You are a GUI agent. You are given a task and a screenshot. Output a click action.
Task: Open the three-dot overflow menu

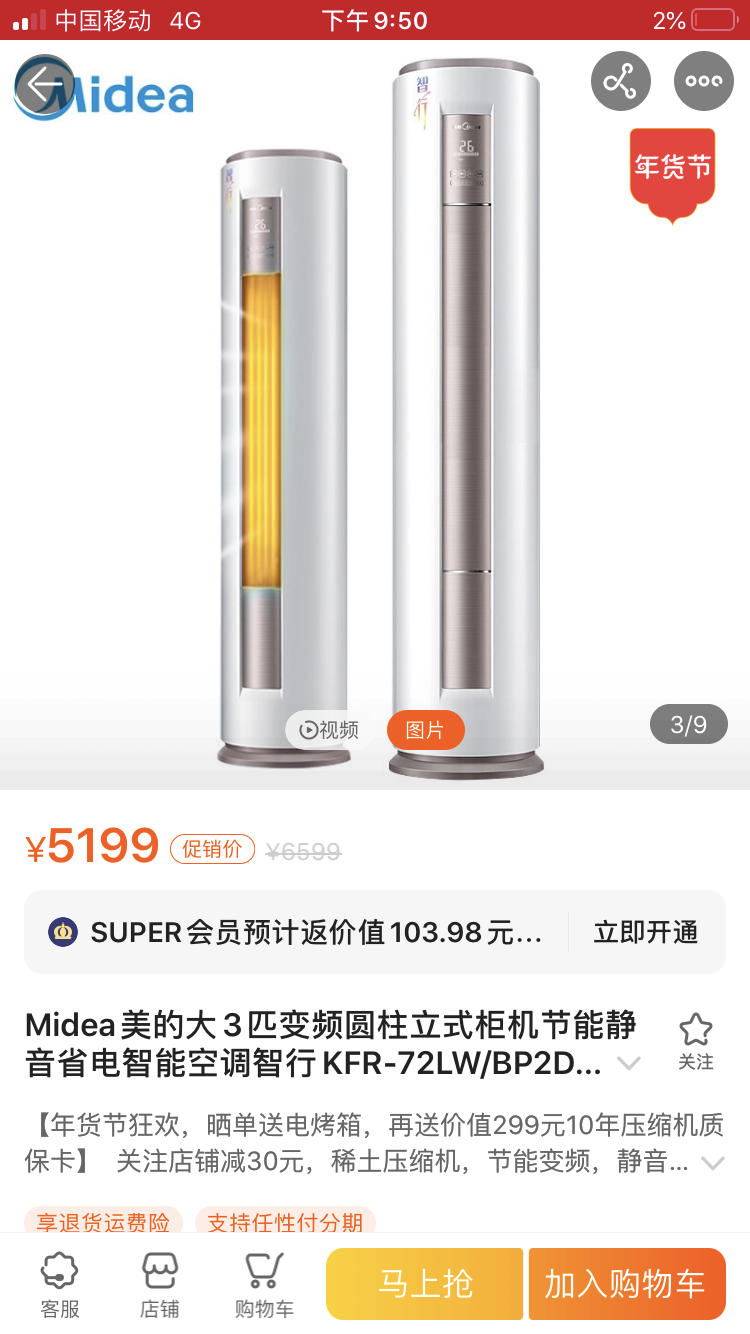(704, 81)
